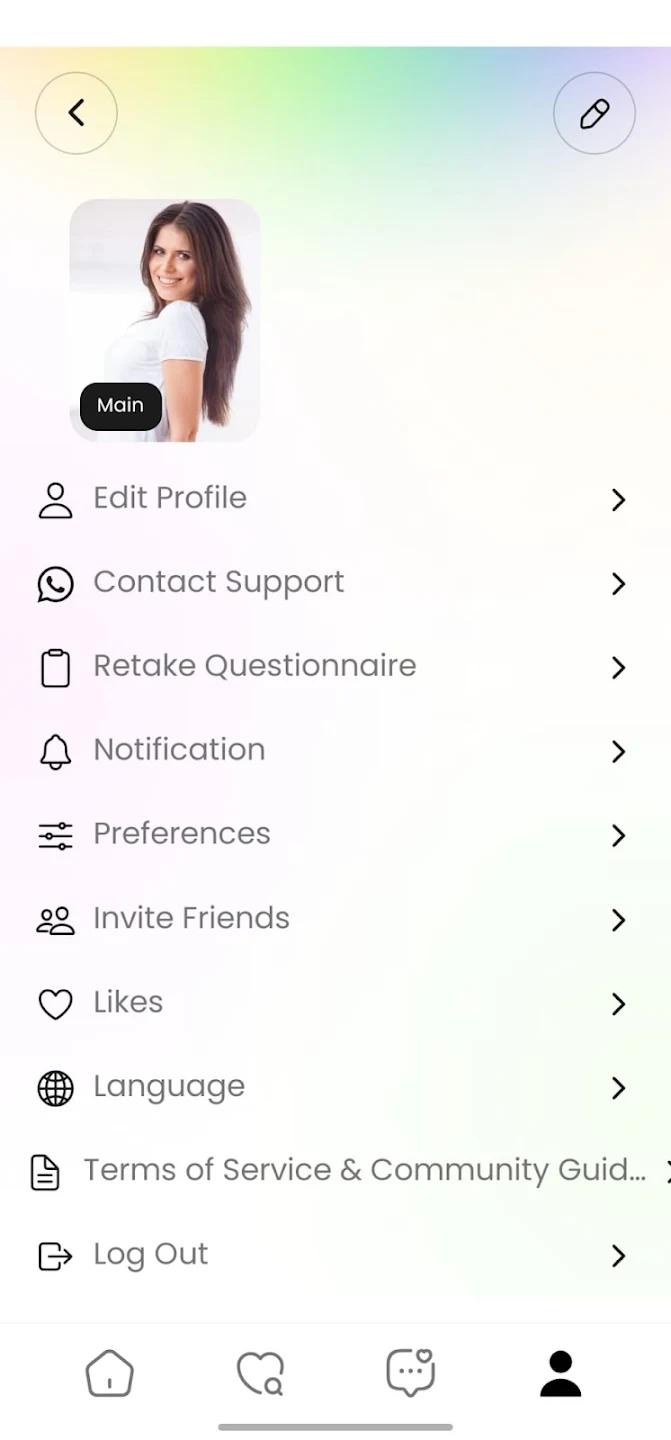View your Likes

click(x=128, y=1002)
